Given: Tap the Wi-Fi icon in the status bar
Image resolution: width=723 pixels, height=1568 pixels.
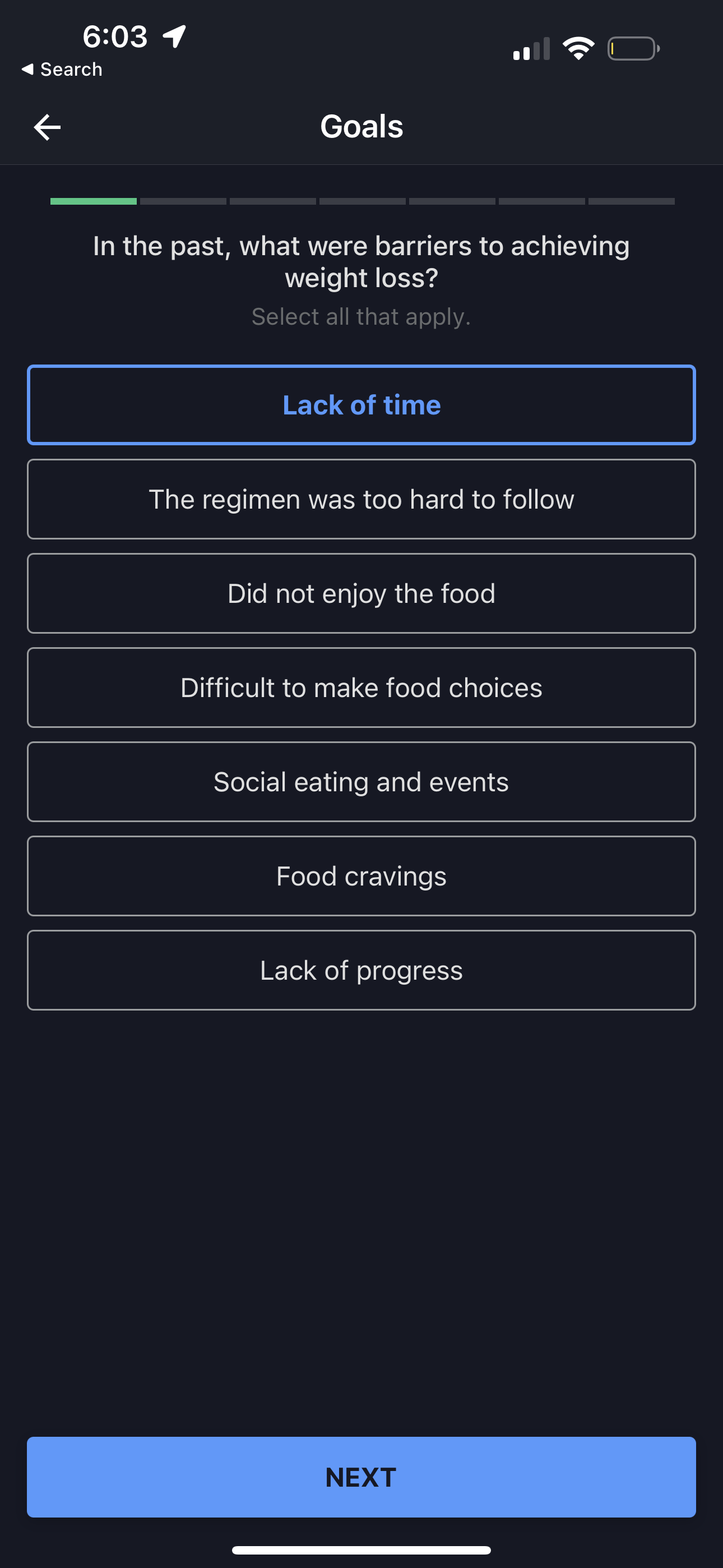Looking at the screenshot, I should click(x=577, y=48).
